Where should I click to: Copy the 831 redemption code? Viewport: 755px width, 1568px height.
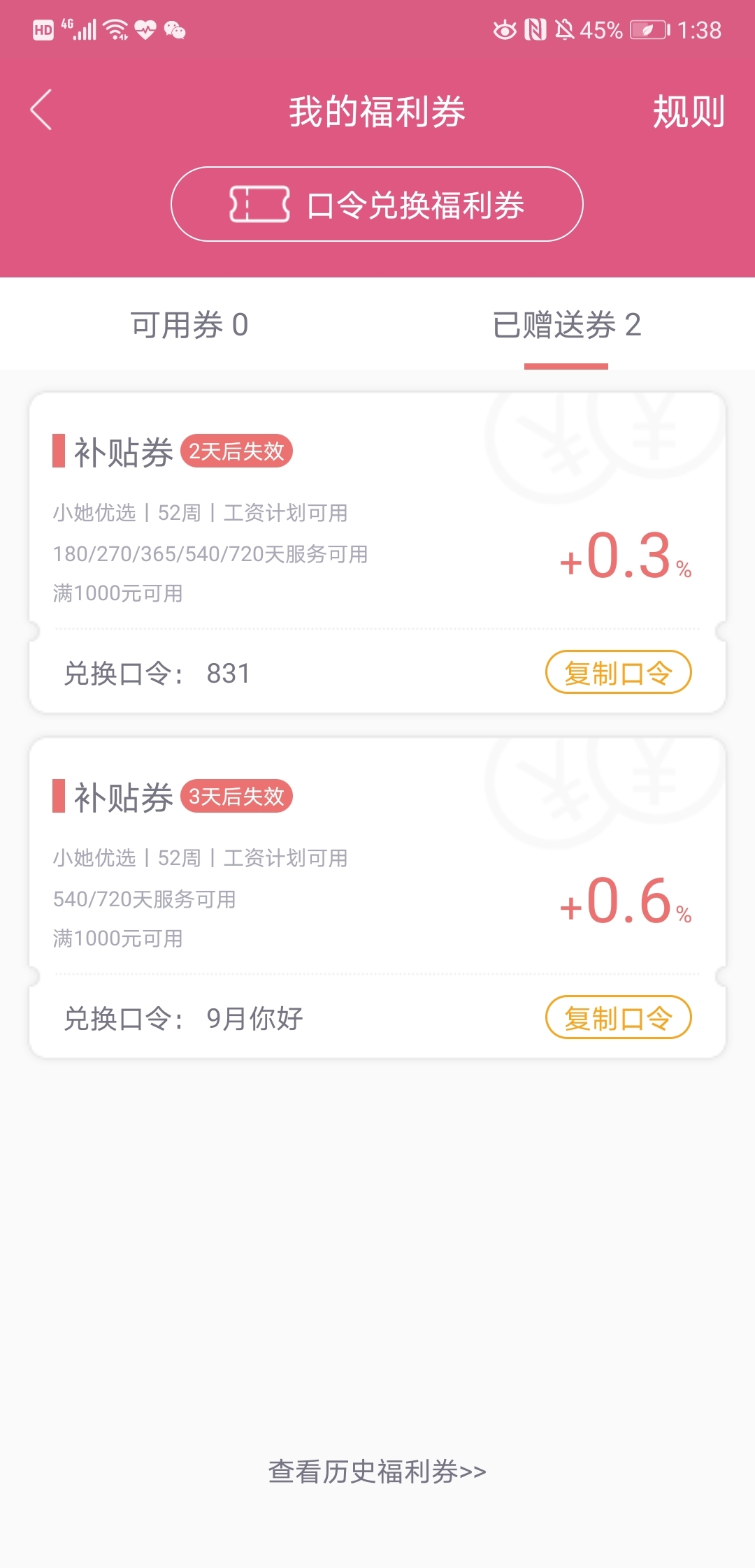(x=618, y=672)
